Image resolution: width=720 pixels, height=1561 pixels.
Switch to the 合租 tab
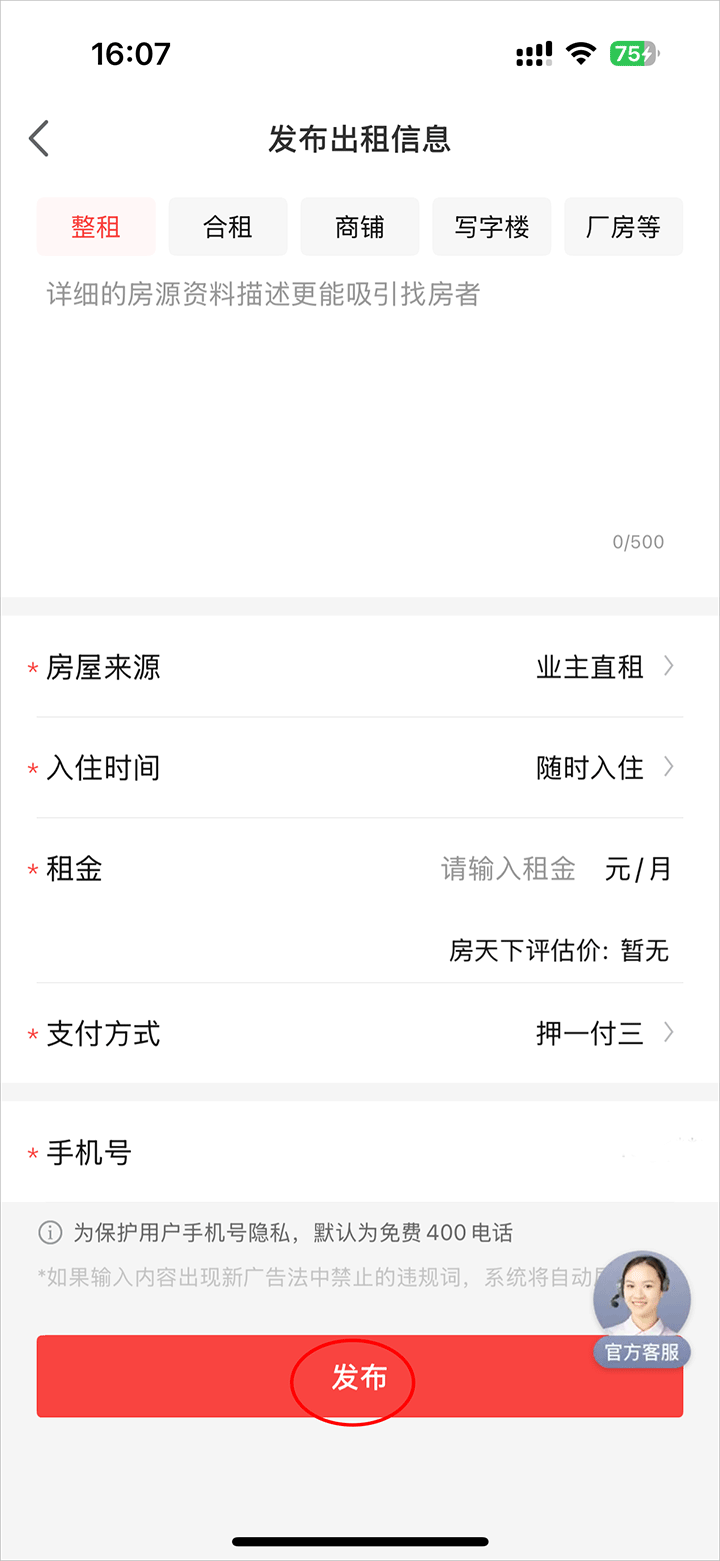(x=228, y=227)
